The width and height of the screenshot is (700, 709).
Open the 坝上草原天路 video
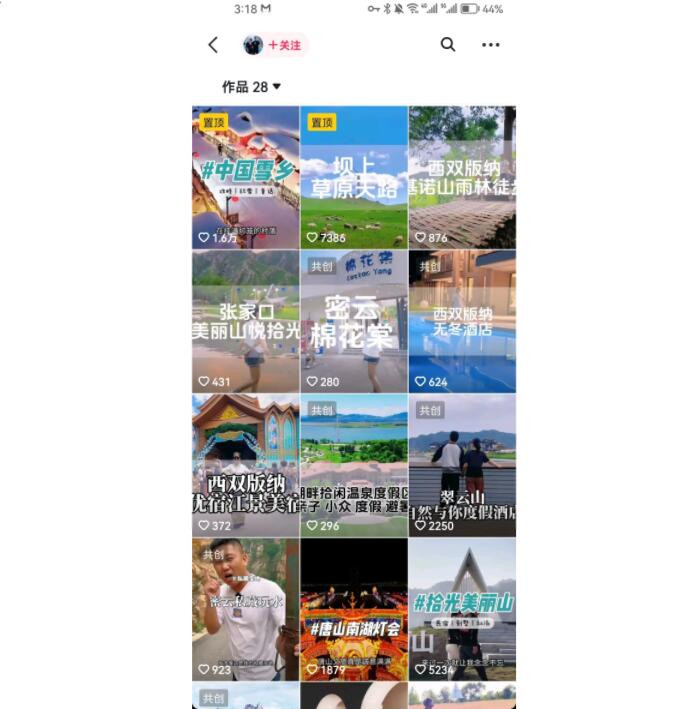click(x=354, y=177)
